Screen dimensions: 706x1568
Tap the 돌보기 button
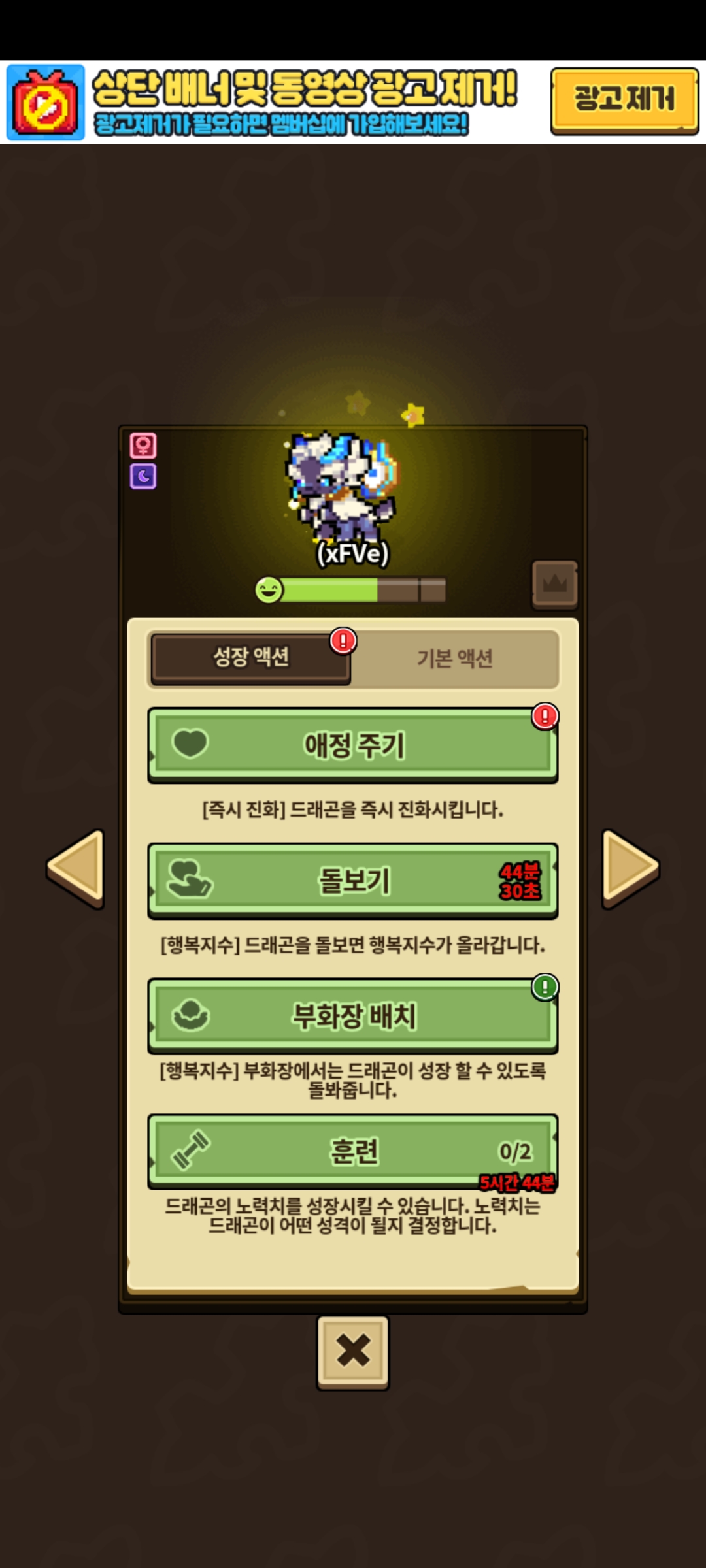(x=353, y=881)
